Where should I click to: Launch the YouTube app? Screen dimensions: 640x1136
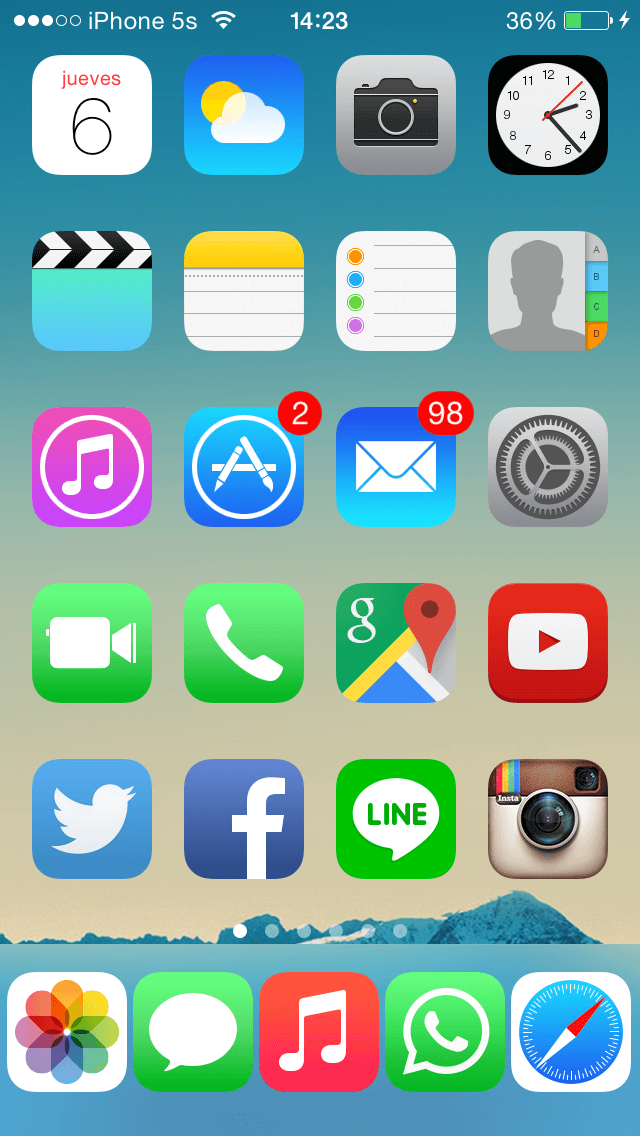[x=548, y=643]
